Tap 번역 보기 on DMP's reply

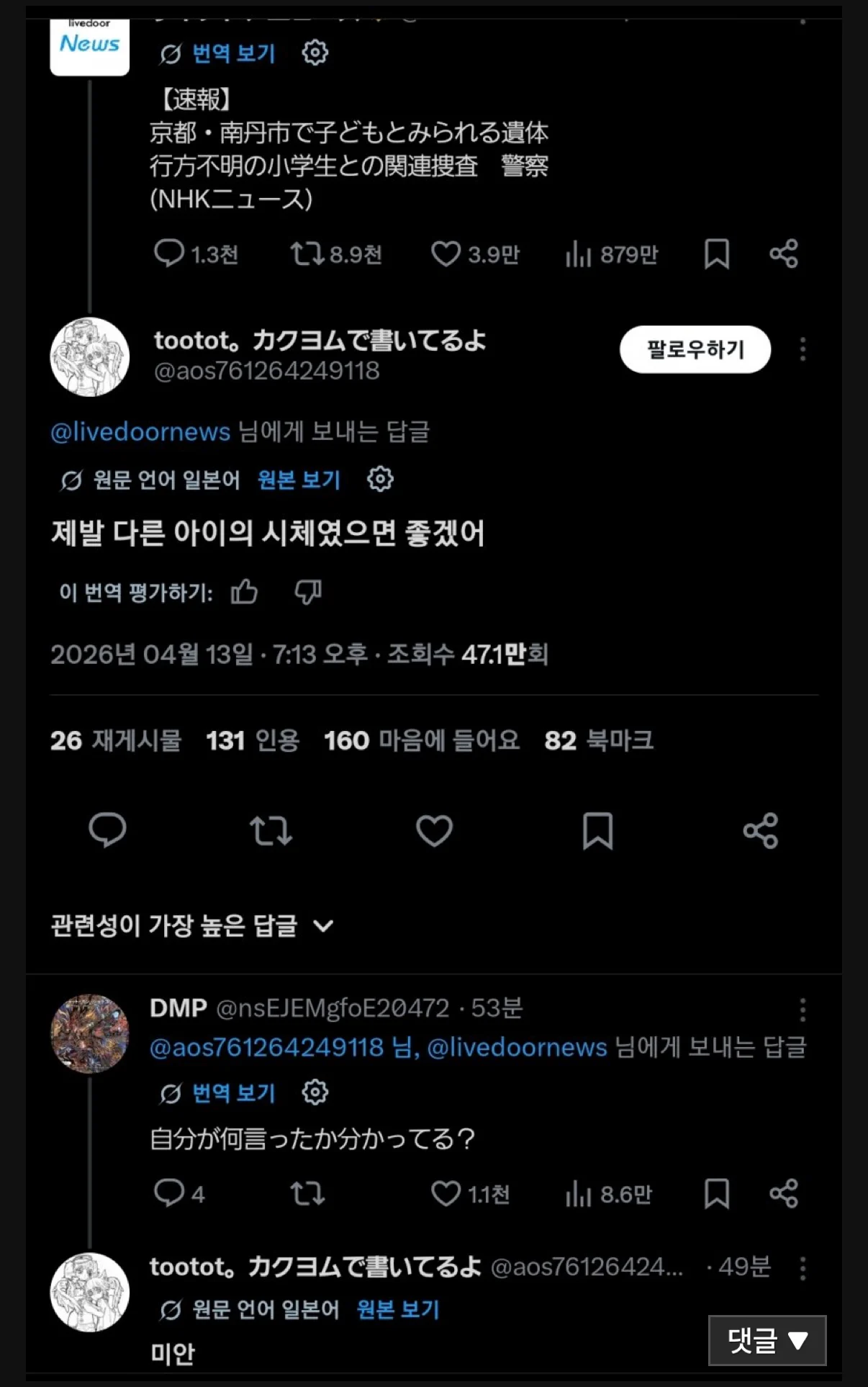click(234, 1093)
